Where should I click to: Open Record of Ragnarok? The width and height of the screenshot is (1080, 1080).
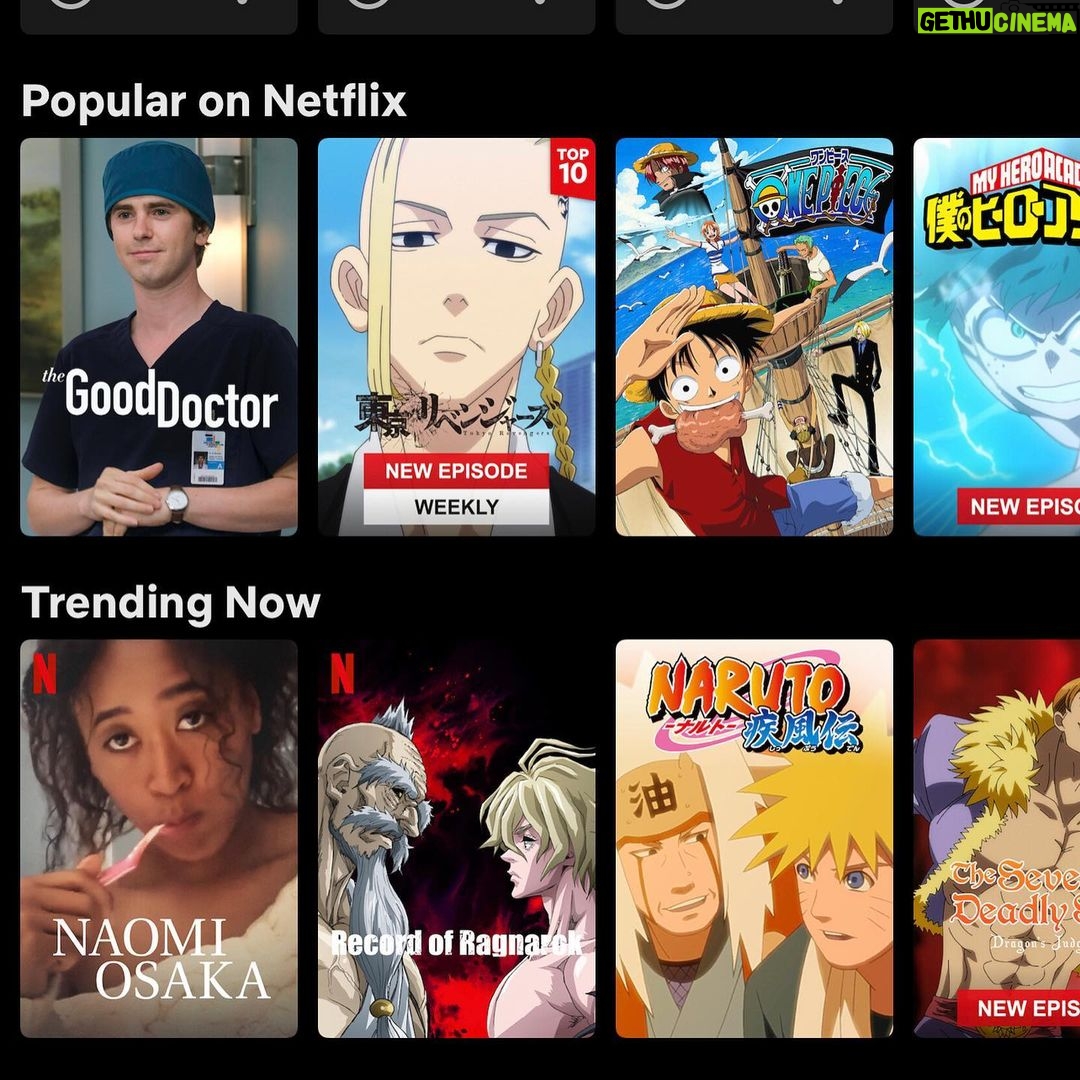456,838
